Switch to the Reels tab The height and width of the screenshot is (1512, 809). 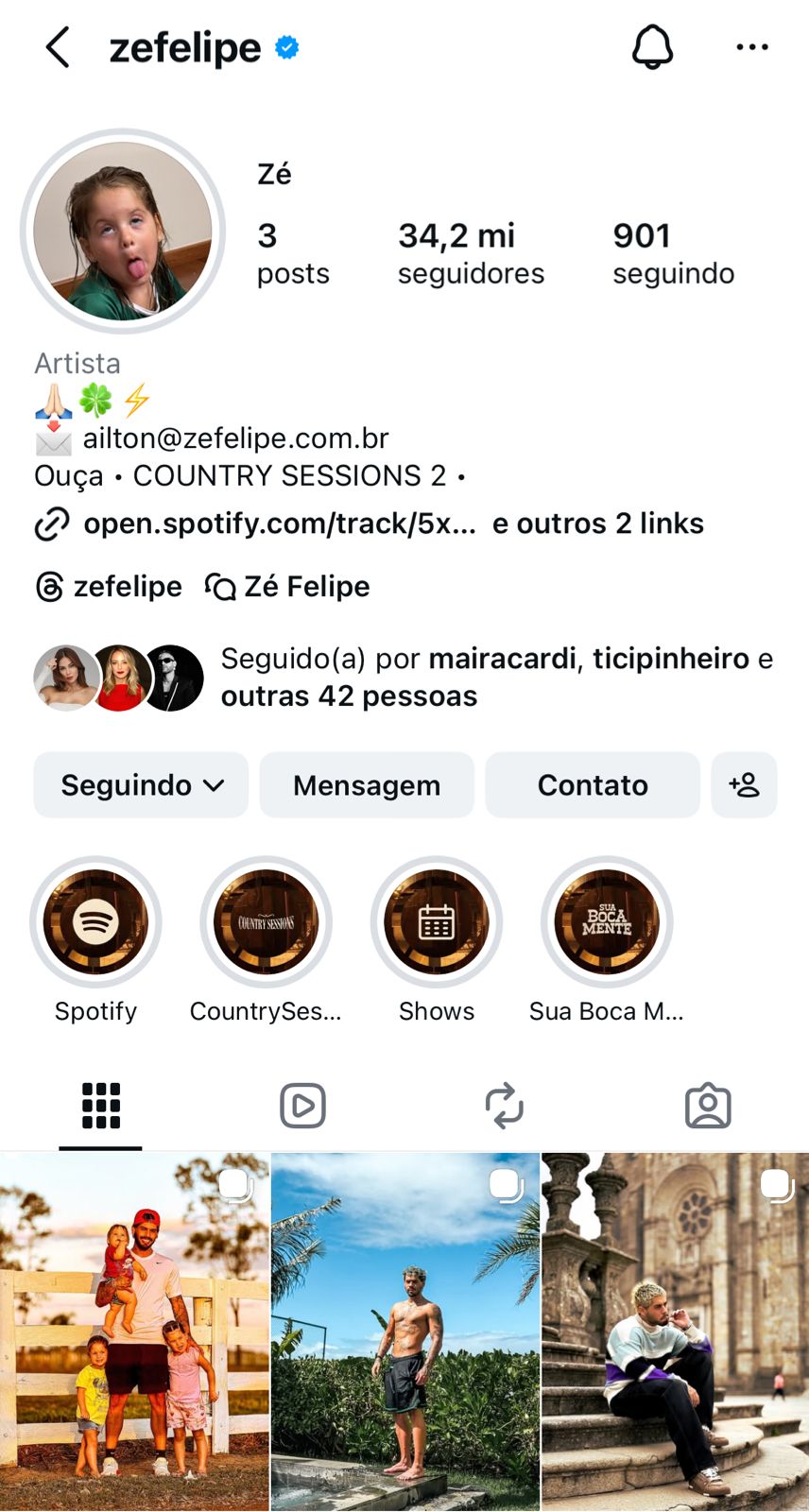[x=302, y=1106]
